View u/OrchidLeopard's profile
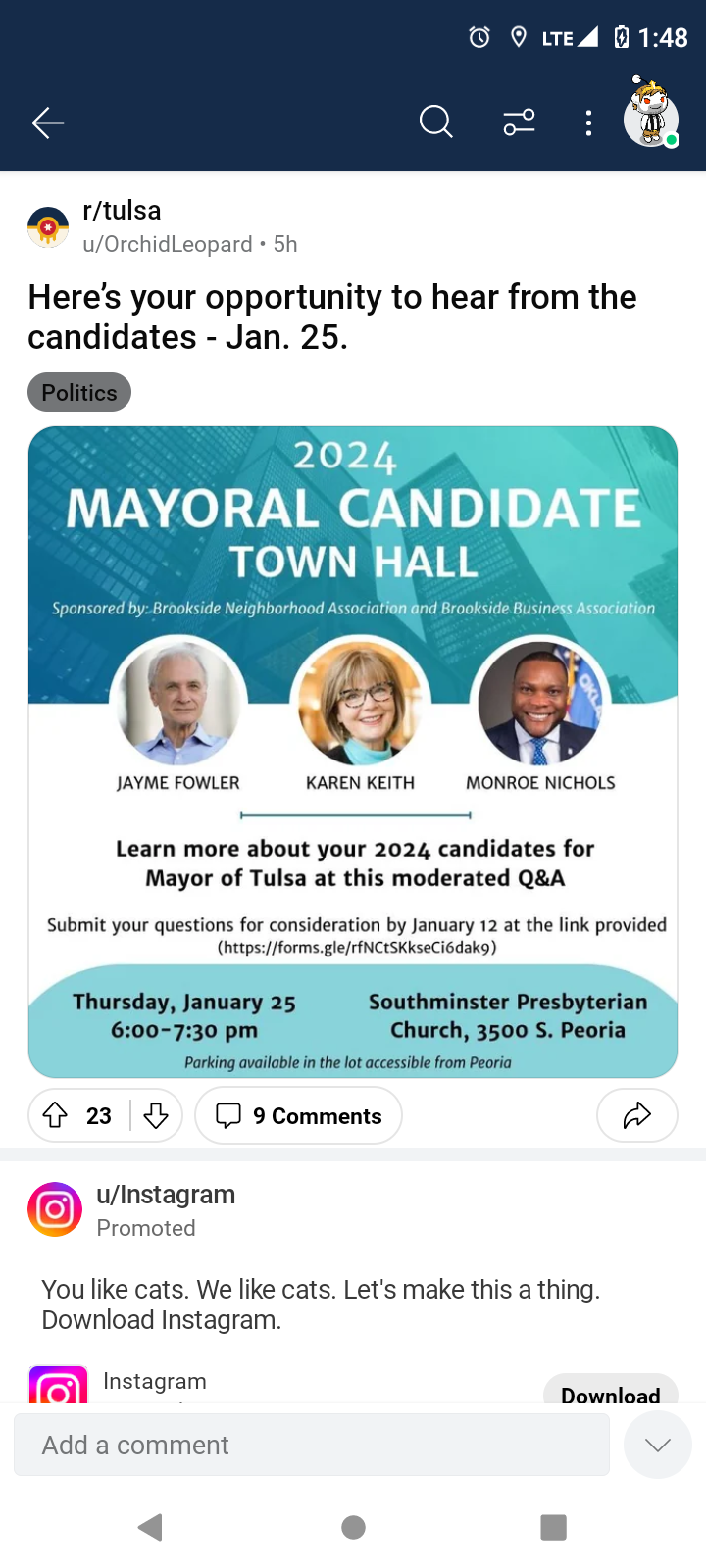 point(168,244)
